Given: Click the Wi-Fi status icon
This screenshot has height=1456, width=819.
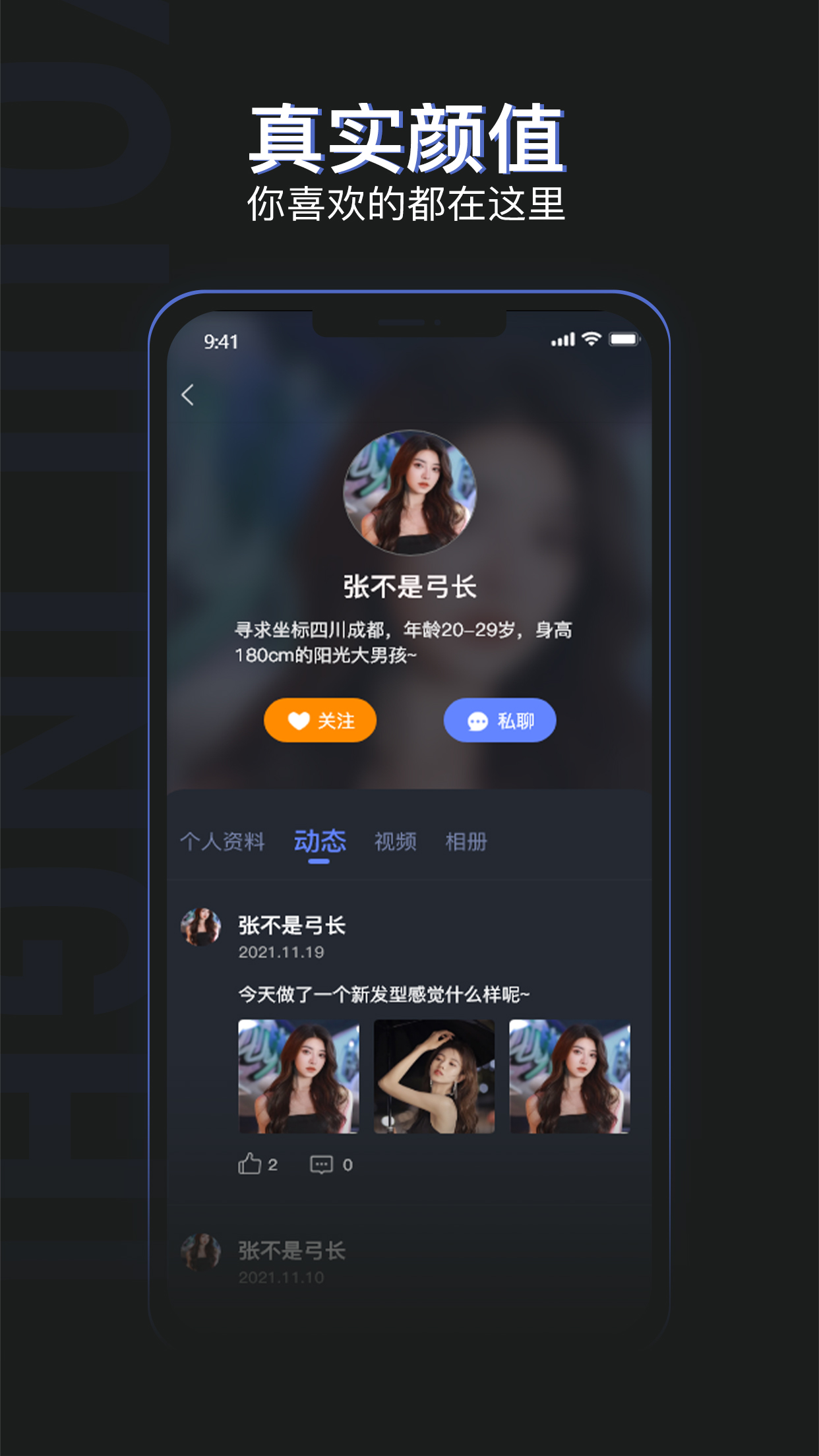Looking at the screenshot, I should pos(591,338).
